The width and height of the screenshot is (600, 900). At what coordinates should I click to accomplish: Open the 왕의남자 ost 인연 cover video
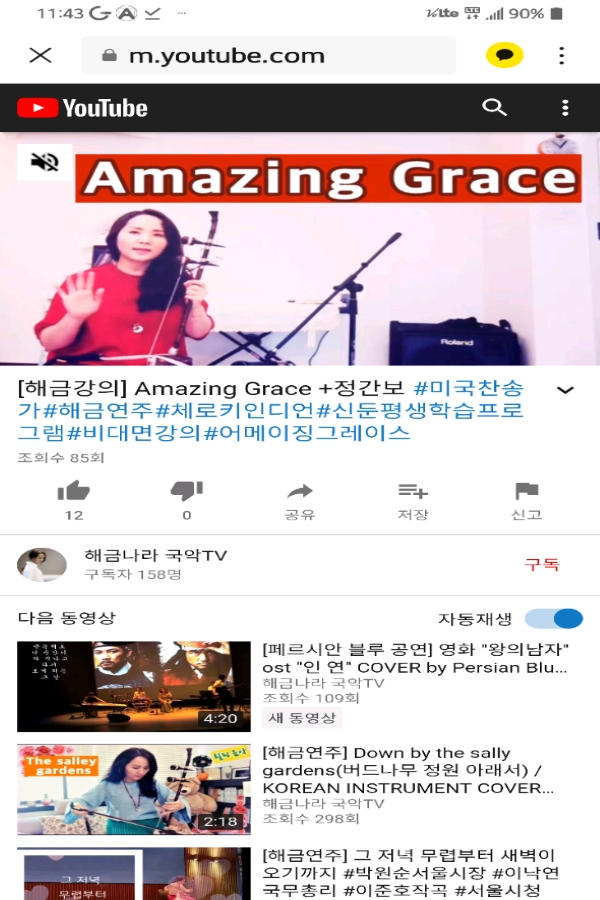point(415,658)
